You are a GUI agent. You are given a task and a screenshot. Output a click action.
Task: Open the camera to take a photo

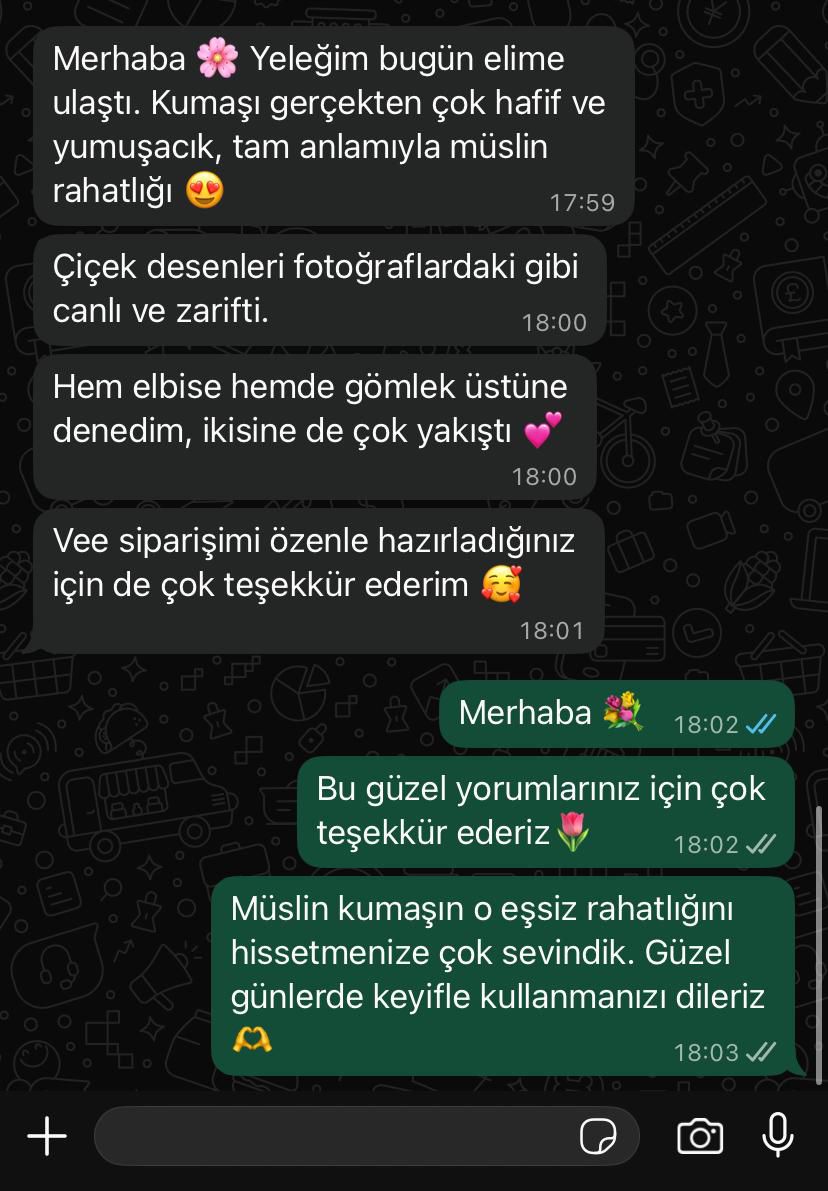click(x=700, y=1136)
